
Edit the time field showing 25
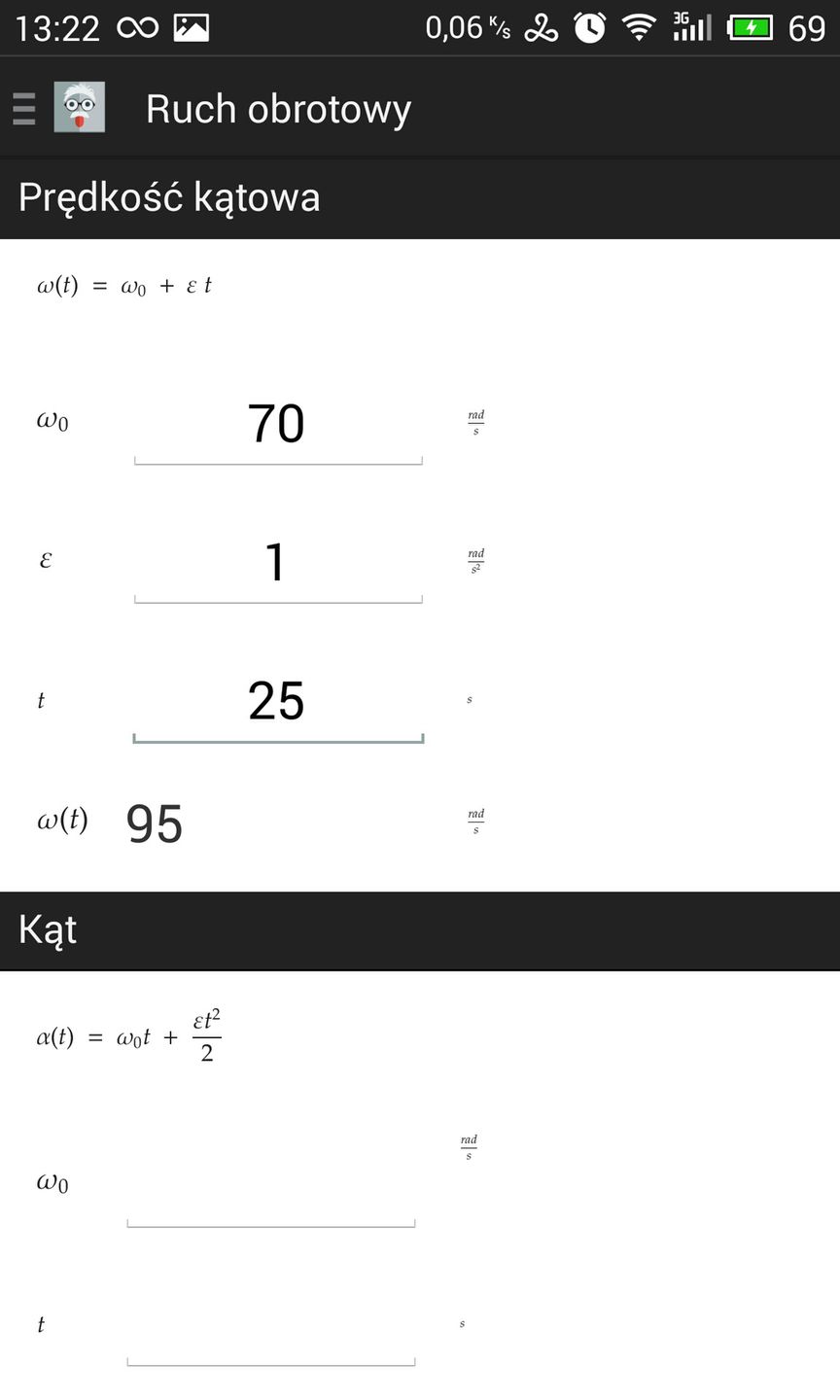click(277, 702)
